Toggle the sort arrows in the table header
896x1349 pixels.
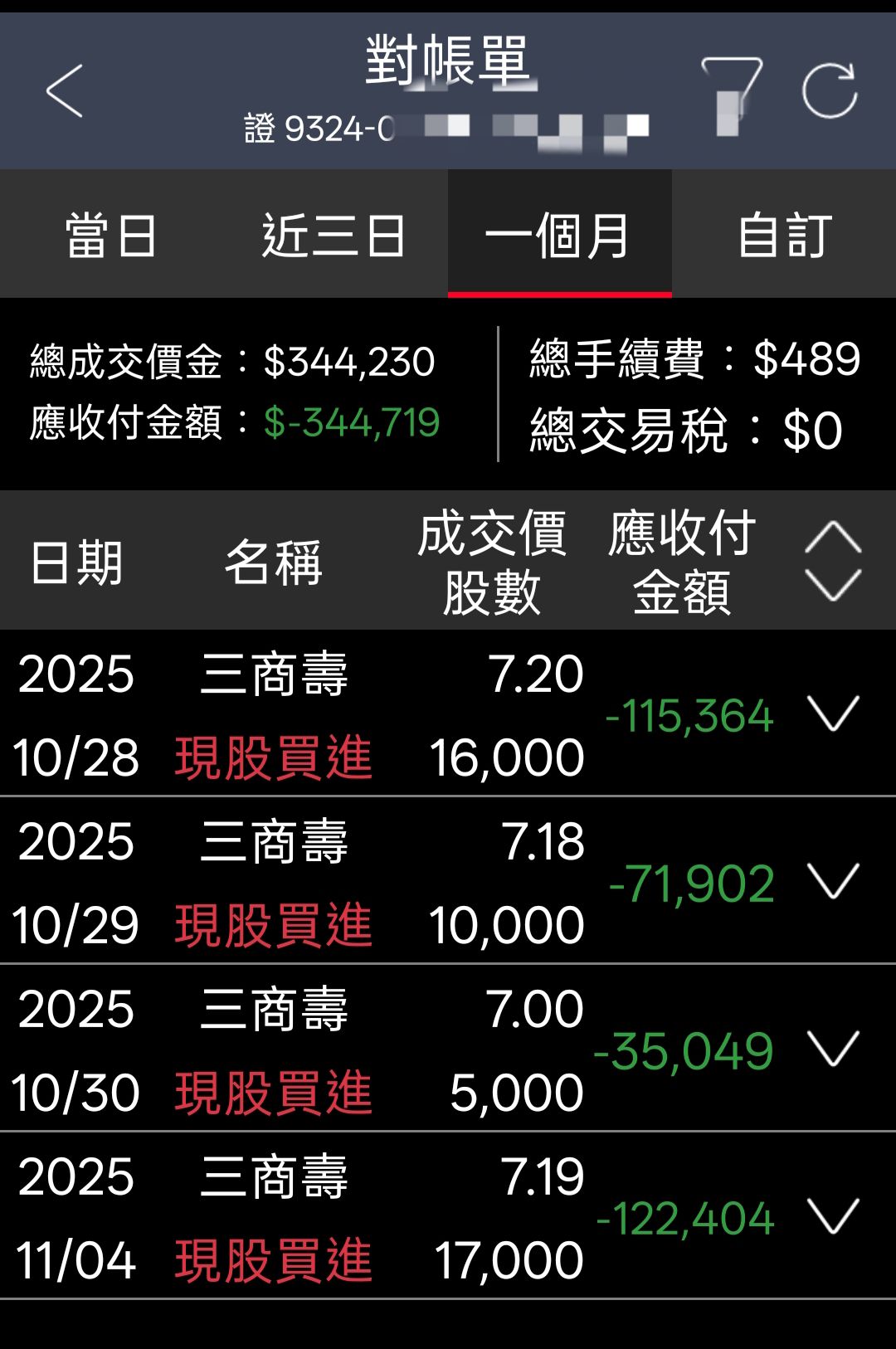coord(833,562)
